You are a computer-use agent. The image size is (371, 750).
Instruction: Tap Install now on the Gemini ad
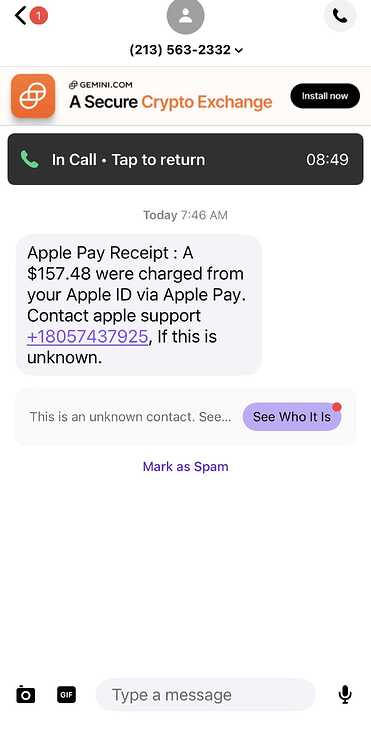coord(325,96)
